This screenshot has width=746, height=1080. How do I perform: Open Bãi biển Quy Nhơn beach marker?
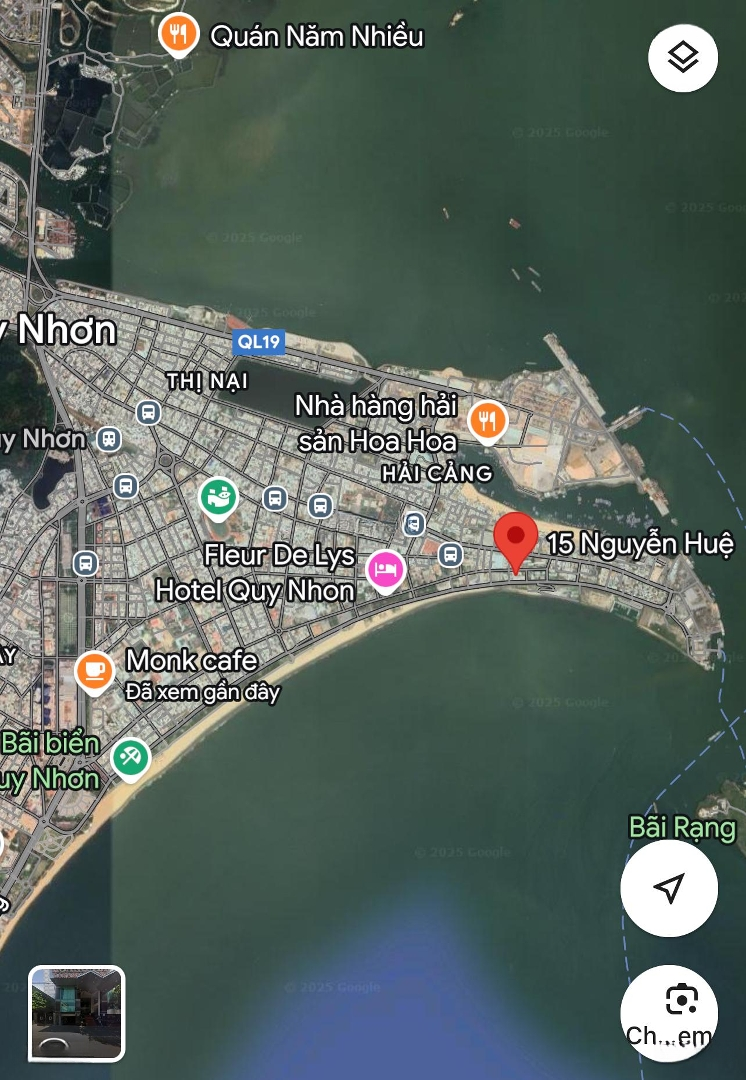(x=130, y=758)
